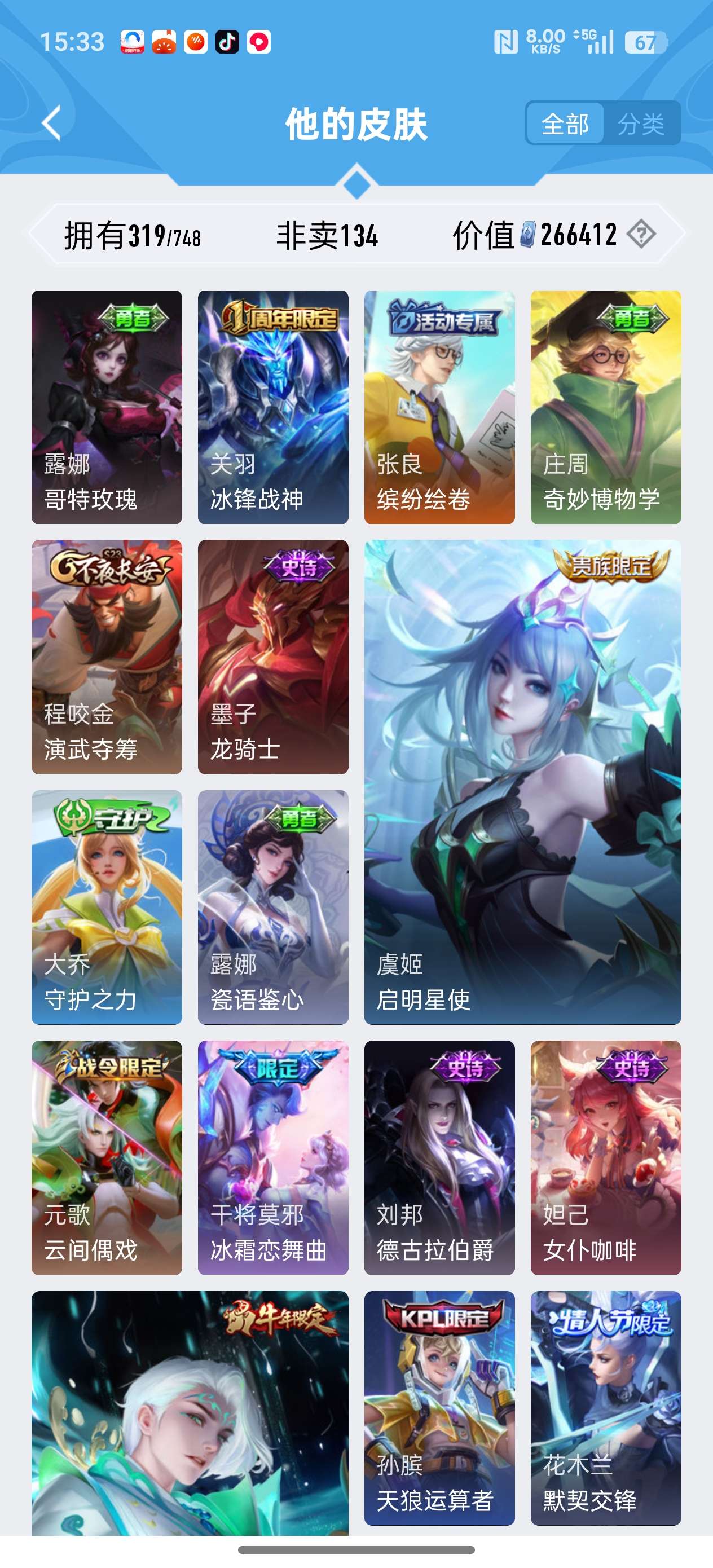713x1568 pixels.
Task: Open the 牛年限定 skin card
Action: point(190,1412)
